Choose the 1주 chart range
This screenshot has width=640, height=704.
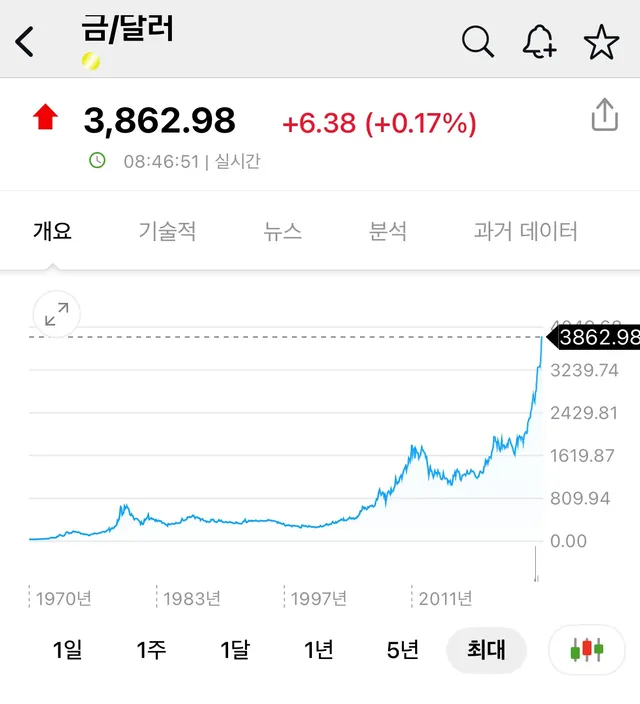point(151,650)
